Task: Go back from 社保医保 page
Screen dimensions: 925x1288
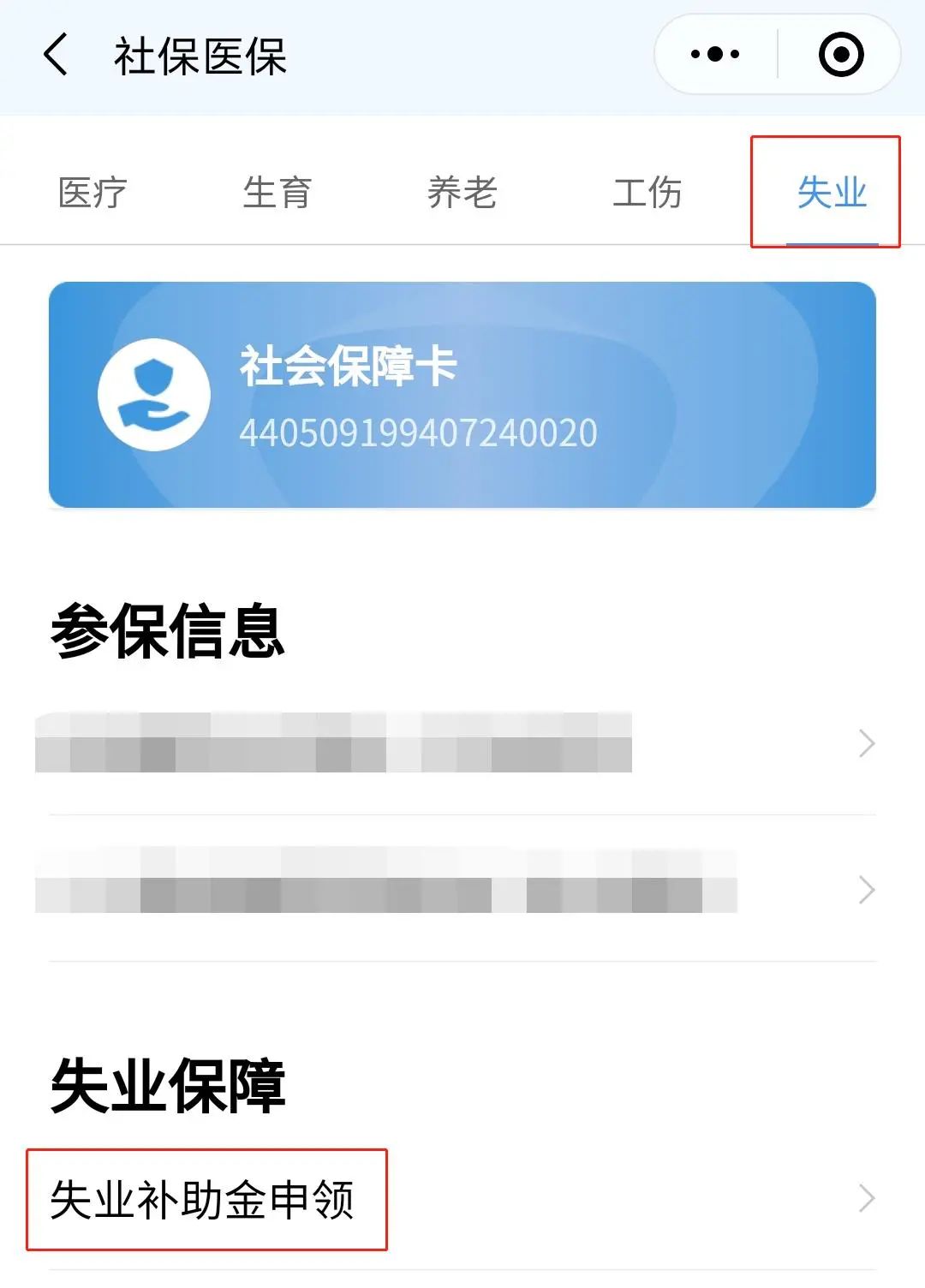Action: coord(55,56)
